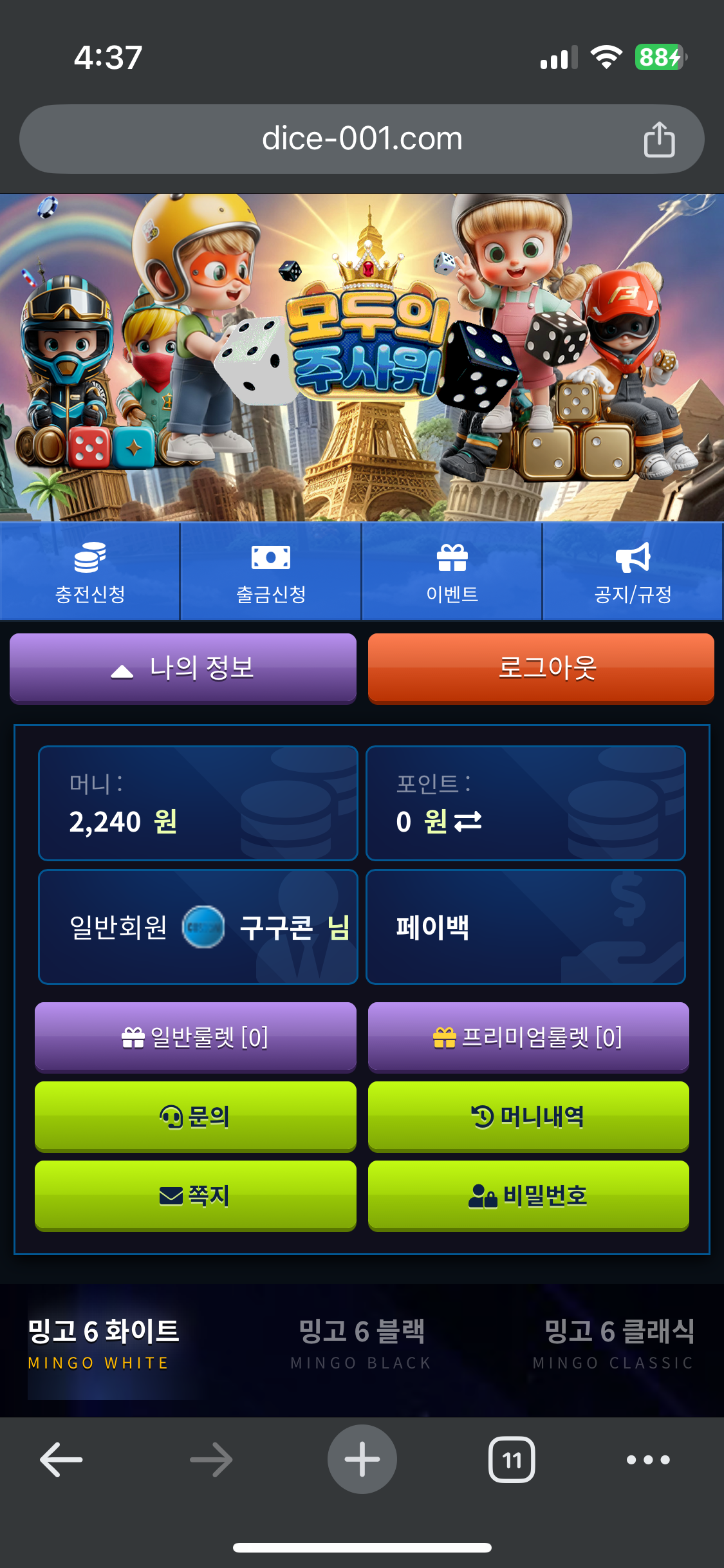The image size is (724, 1568).
Task: Open the Safari tab switcher showing 11
Action: (x=510, y=1459)
